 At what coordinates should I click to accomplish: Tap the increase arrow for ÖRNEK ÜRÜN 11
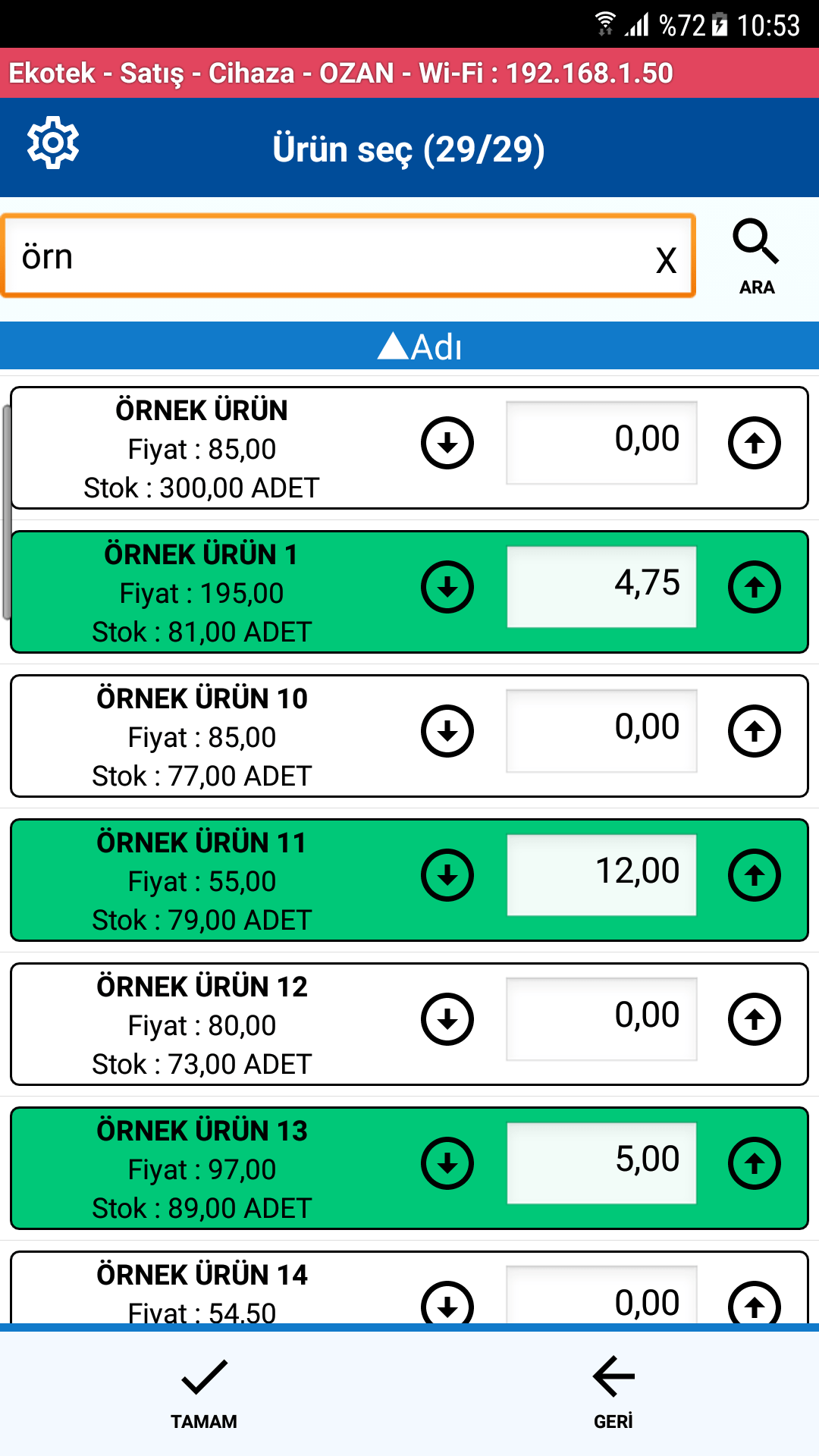755,874
